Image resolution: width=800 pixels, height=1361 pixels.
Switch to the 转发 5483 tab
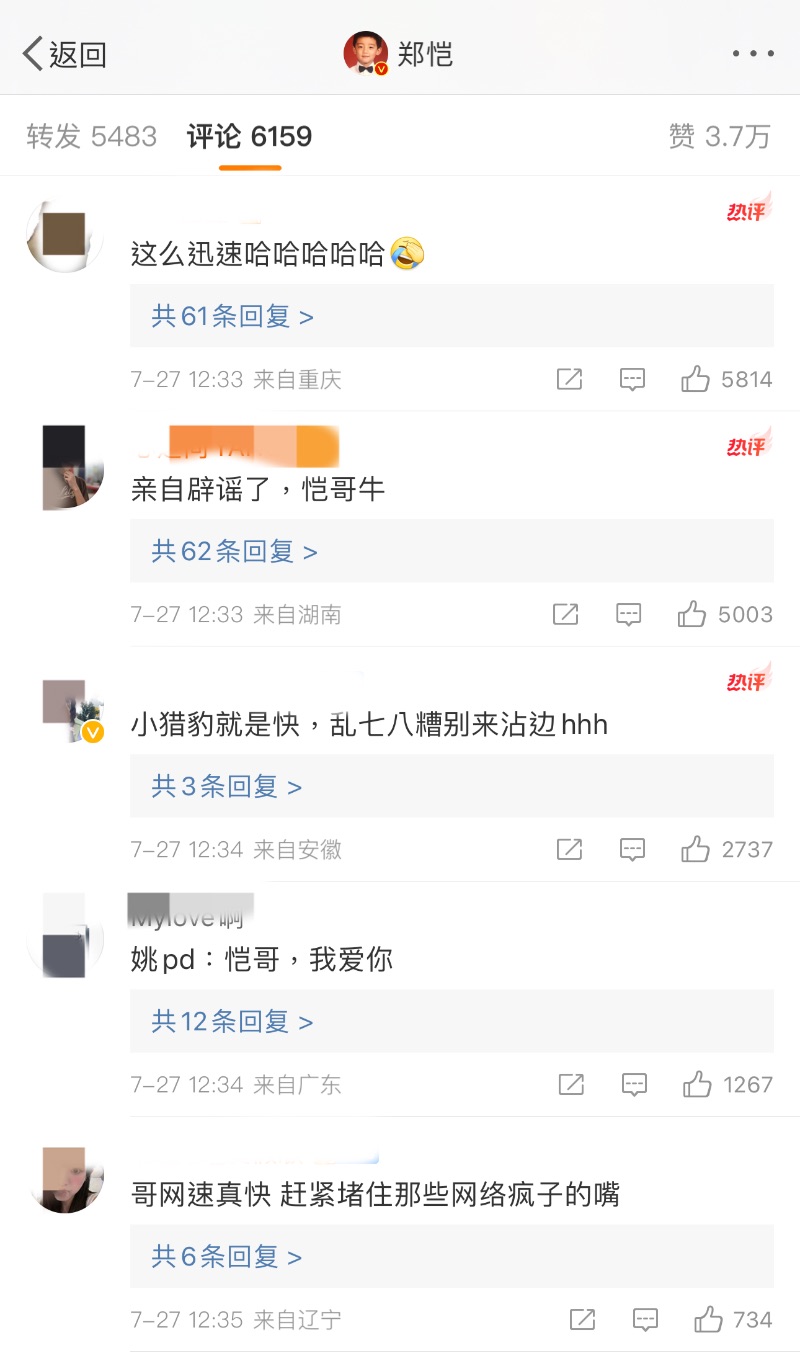point(91,136)
